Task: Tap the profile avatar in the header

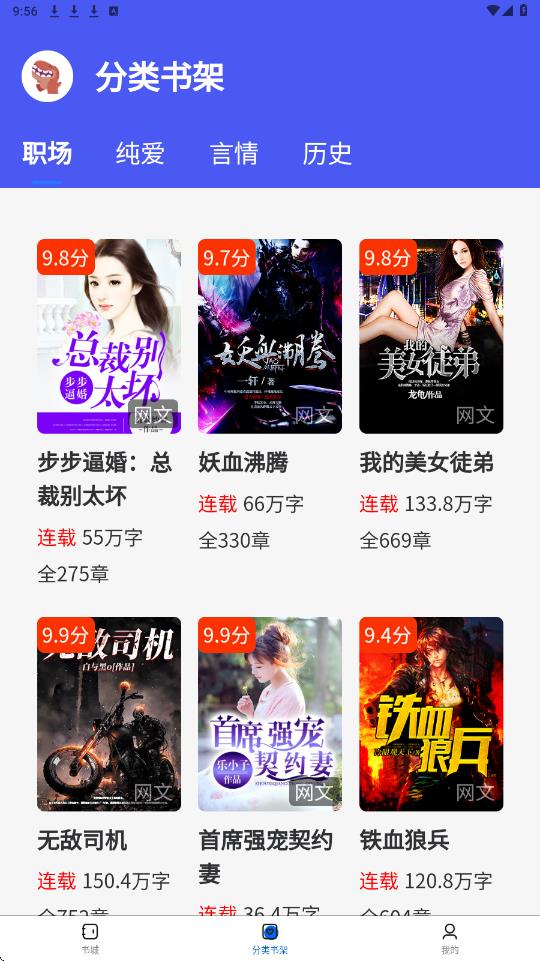Action: (47, 77)
